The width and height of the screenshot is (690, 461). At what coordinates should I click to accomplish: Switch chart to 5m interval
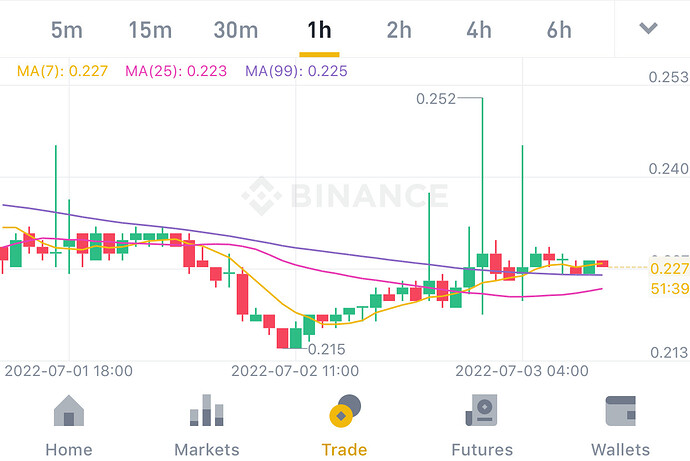[x=66, y=29]
